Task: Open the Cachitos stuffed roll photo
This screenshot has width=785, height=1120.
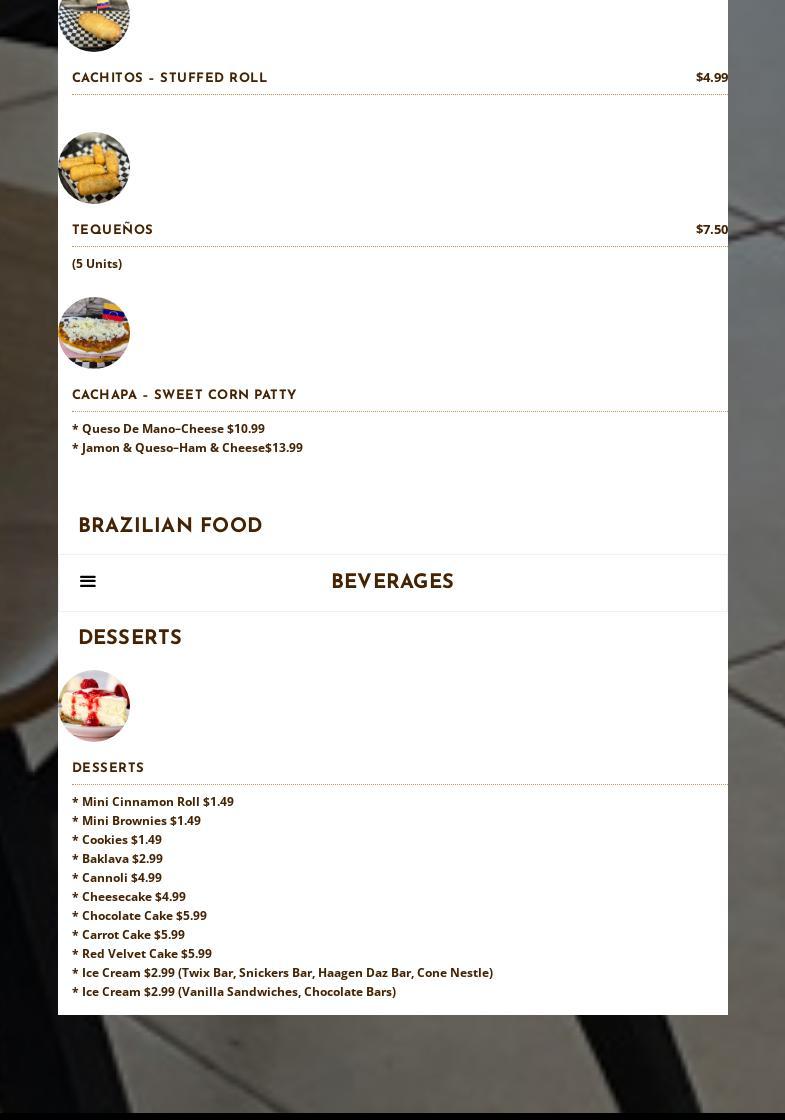Action: coord(94,22)
